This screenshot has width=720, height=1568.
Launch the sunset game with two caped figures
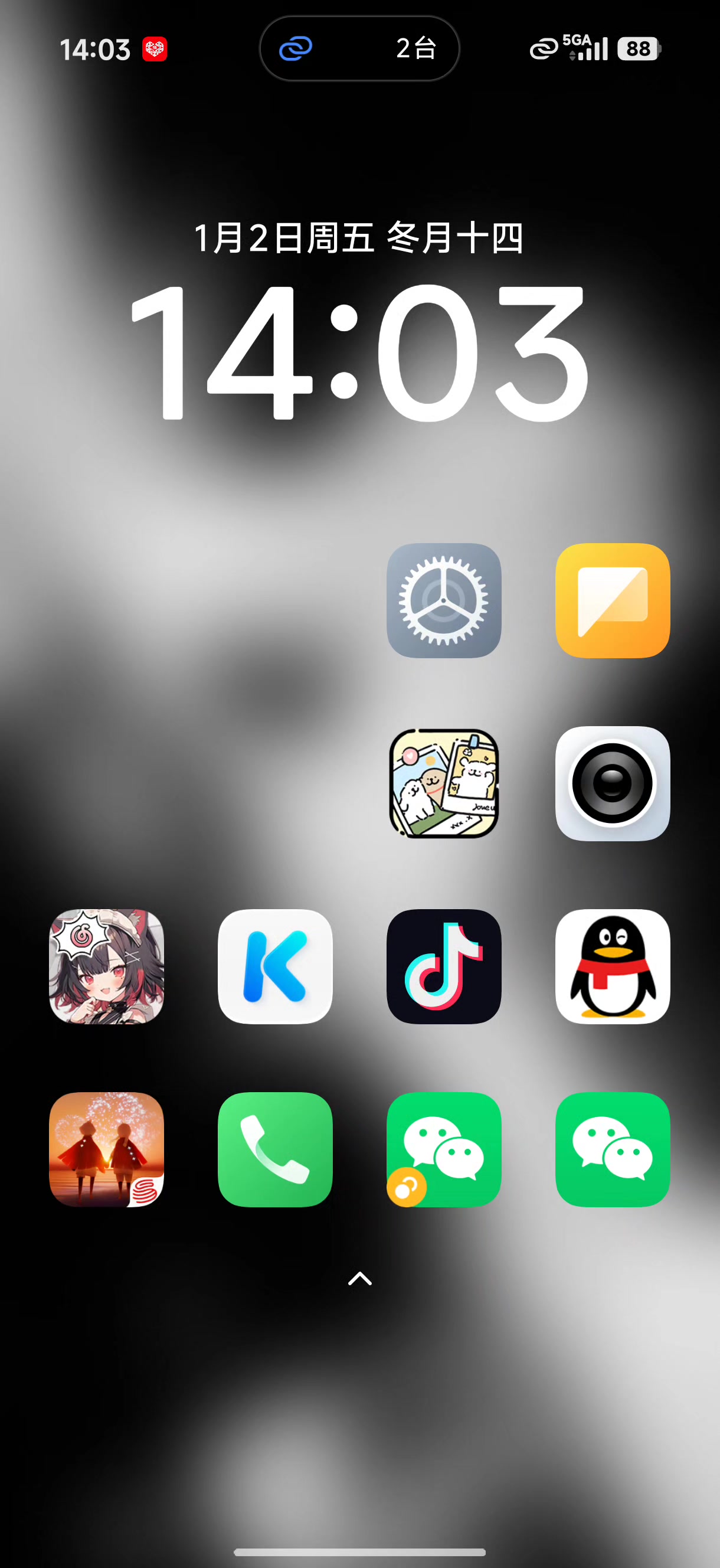(106, 1149)
